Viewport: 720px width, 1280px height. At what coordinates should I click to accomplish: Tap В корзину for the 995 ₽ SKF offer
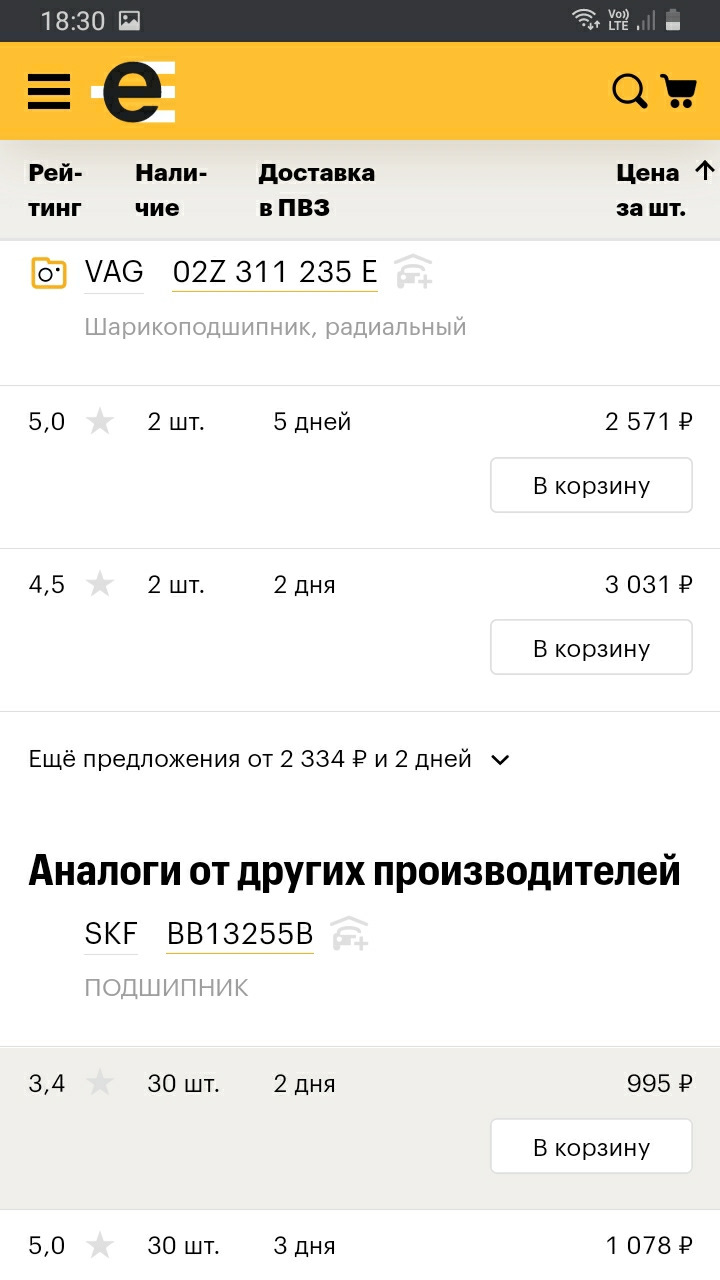[x=590, y=1146]
